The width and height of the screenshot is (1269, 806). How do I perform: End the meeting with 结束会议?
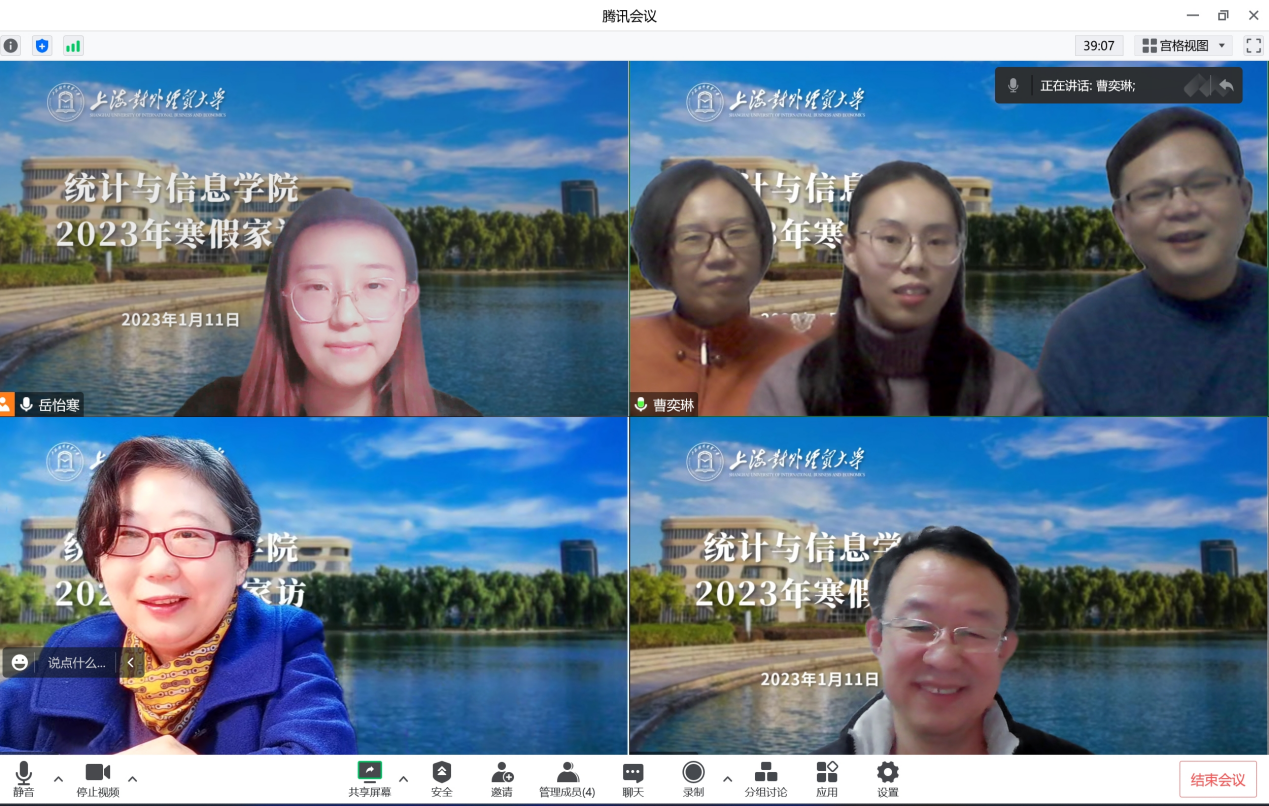click(1217, 780)
